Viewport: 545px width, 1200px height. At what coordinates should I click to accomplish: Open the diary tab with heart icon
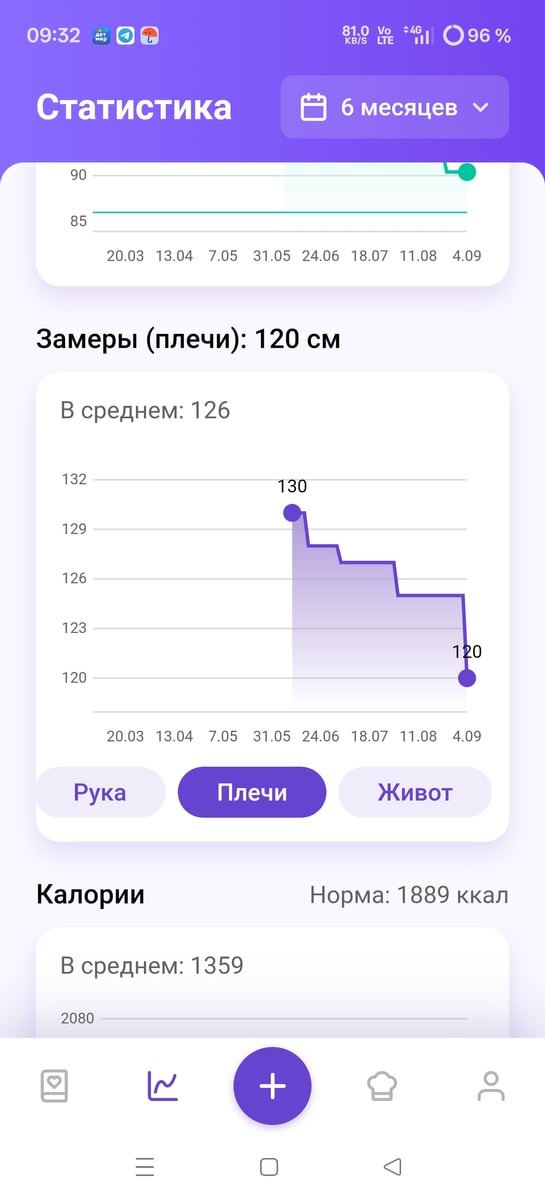click(54, 1086)
